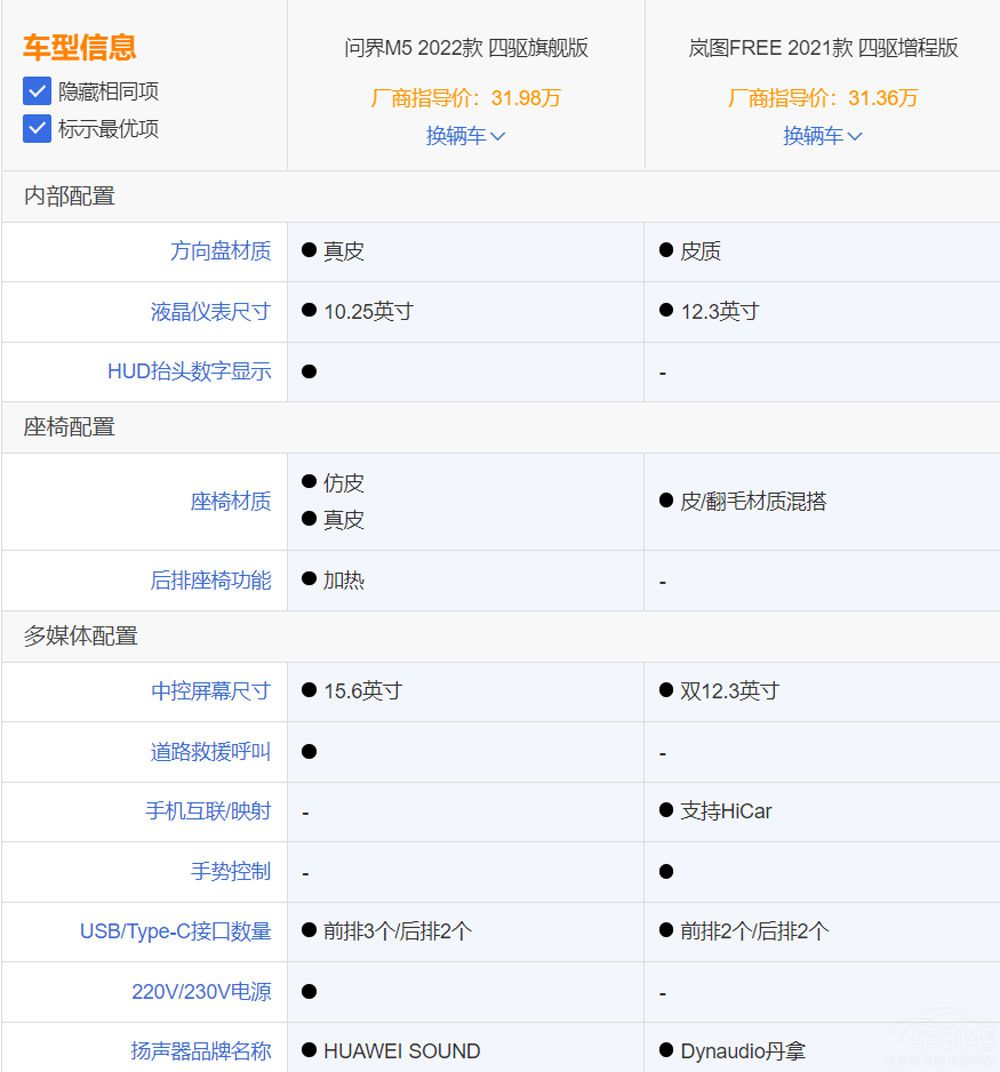The height and width of the screenshot is (1072, 1000).
Task: Open the 中控屏幕尺寸 link
Action: (210, 691)
